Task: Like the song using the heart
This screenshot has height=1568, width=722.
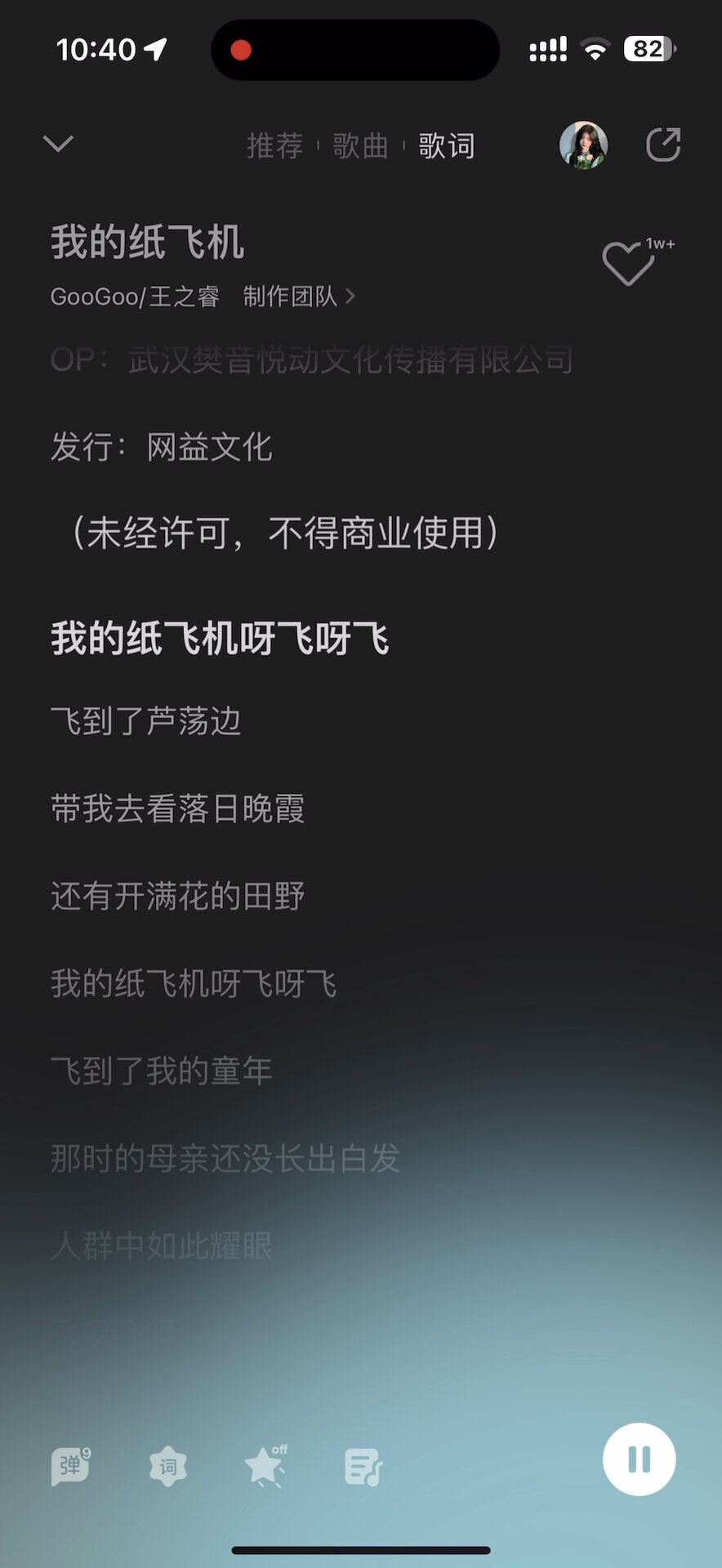Action: click(x=627, y=261)
